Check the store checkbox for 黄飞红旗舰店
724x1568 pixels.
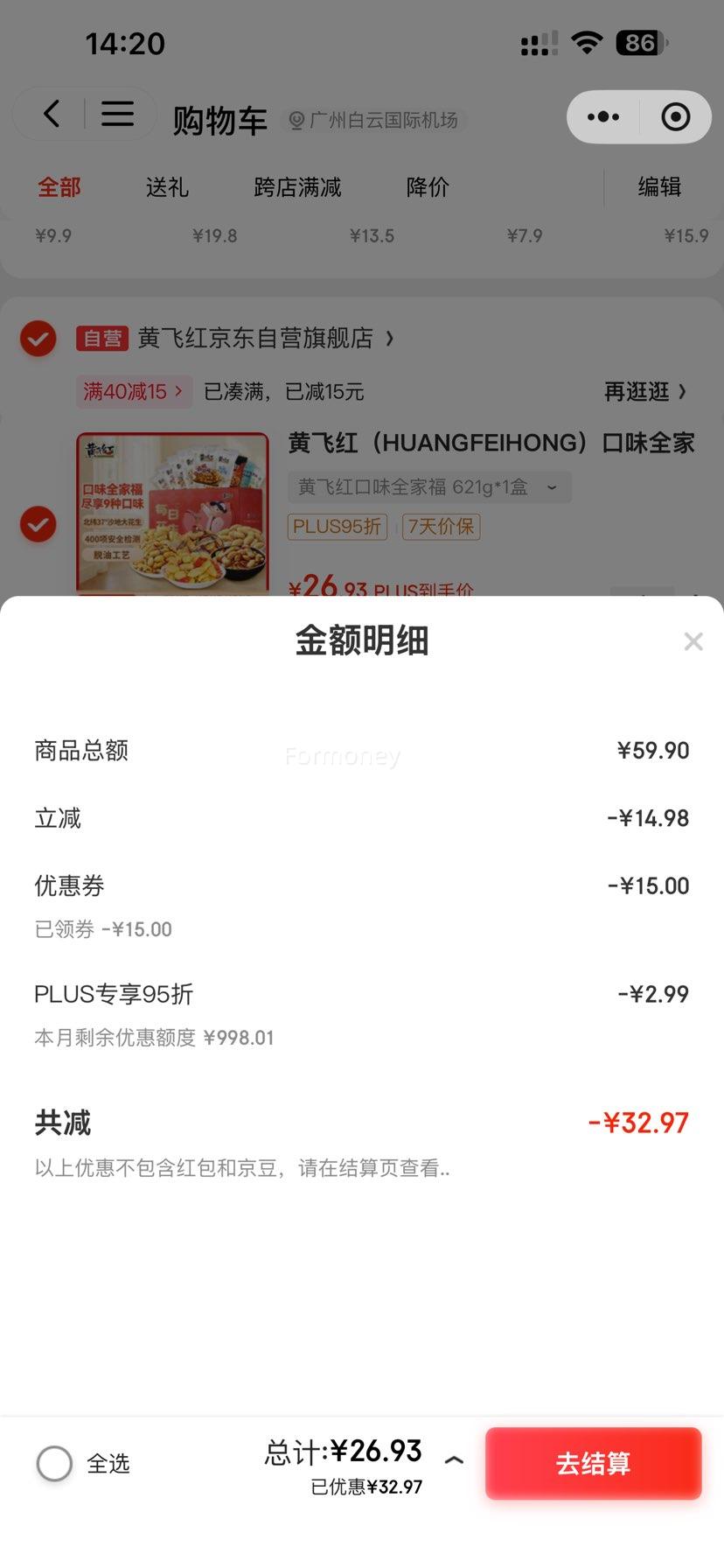tap(38, 339)
